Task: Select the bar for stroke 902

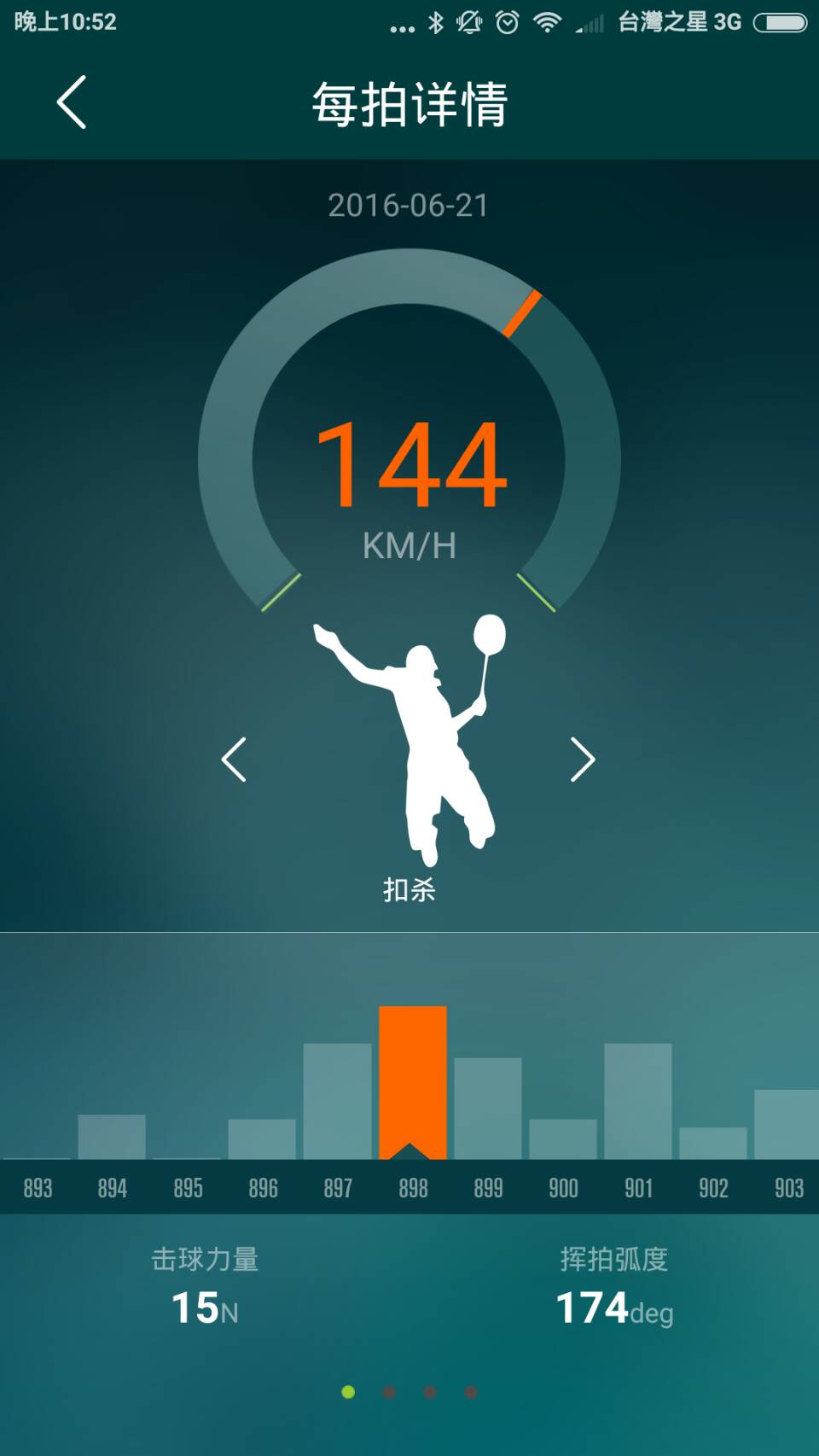Action: 713,1144
